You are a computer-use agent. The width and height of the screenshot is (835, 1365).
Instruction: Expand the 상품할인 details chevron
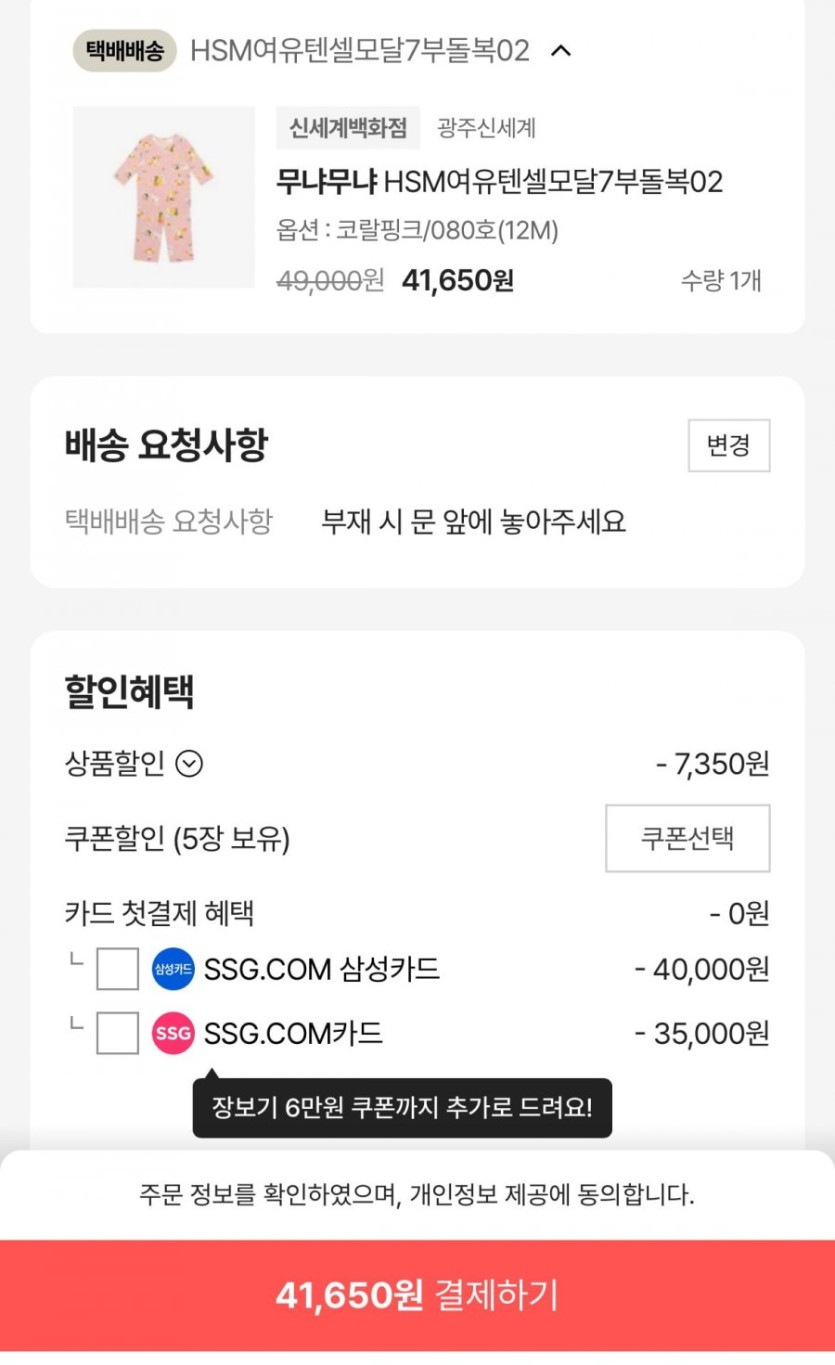tap(189, 764)
